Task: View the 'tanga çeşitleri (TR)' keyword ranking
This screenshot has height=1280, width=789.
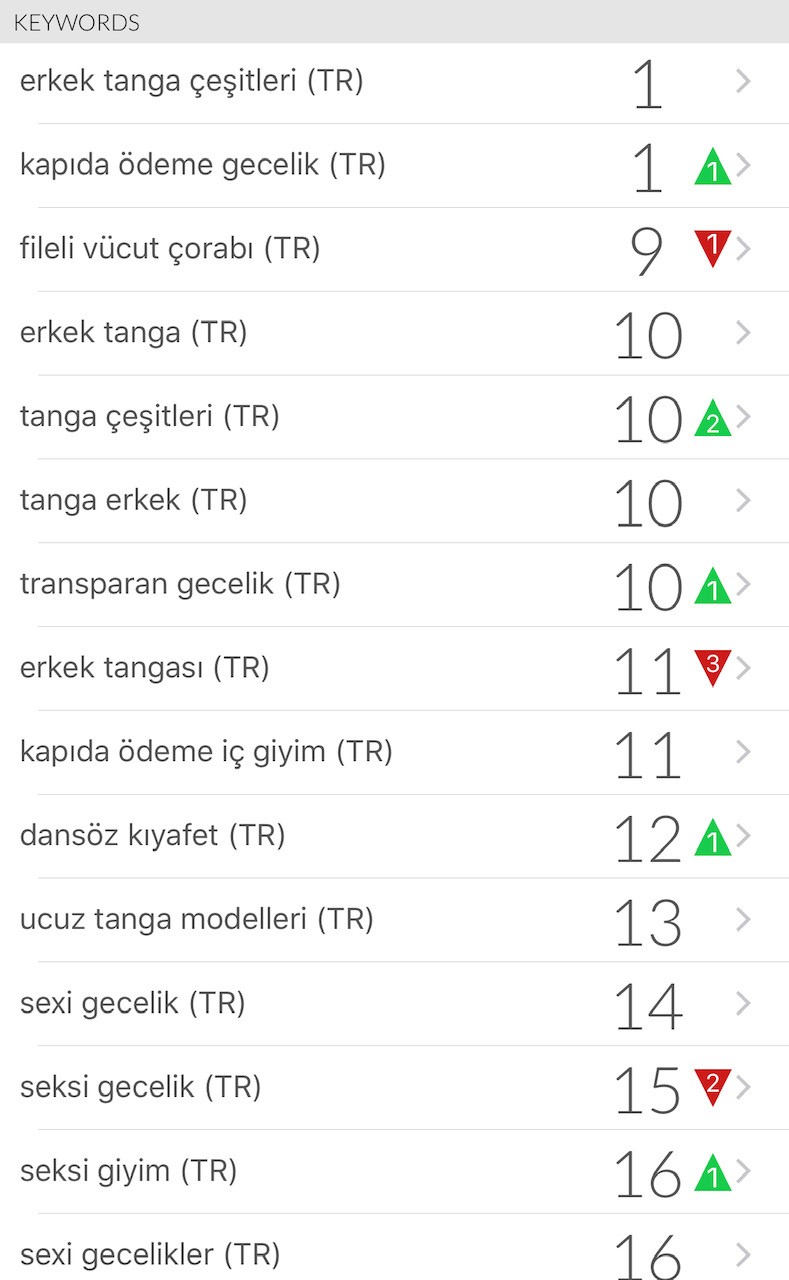Action: (394, 418)
